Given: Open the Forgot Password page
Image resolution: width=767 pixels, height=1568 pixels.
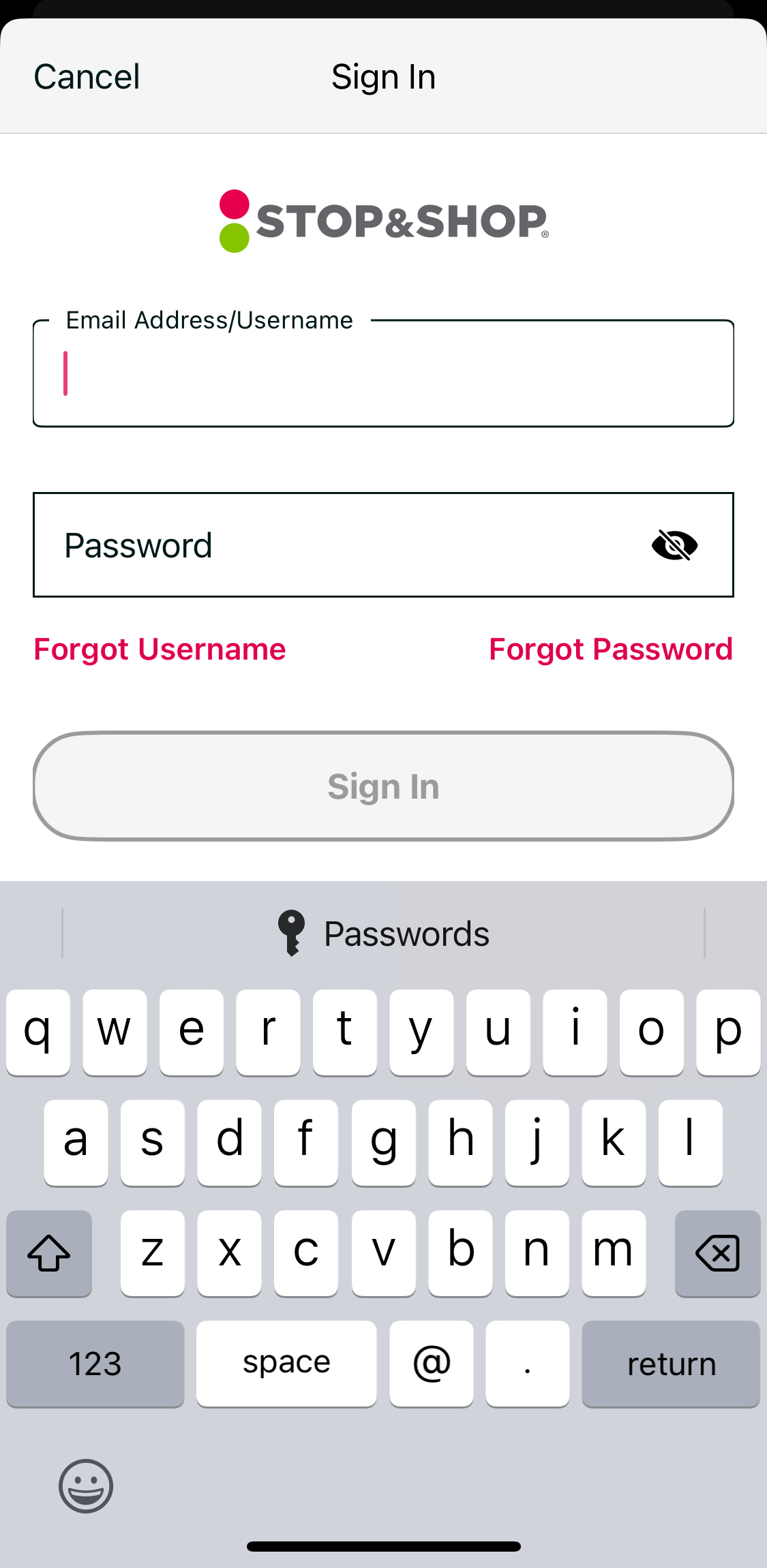Looking at the screenshot, I should [x=611, y=649].
